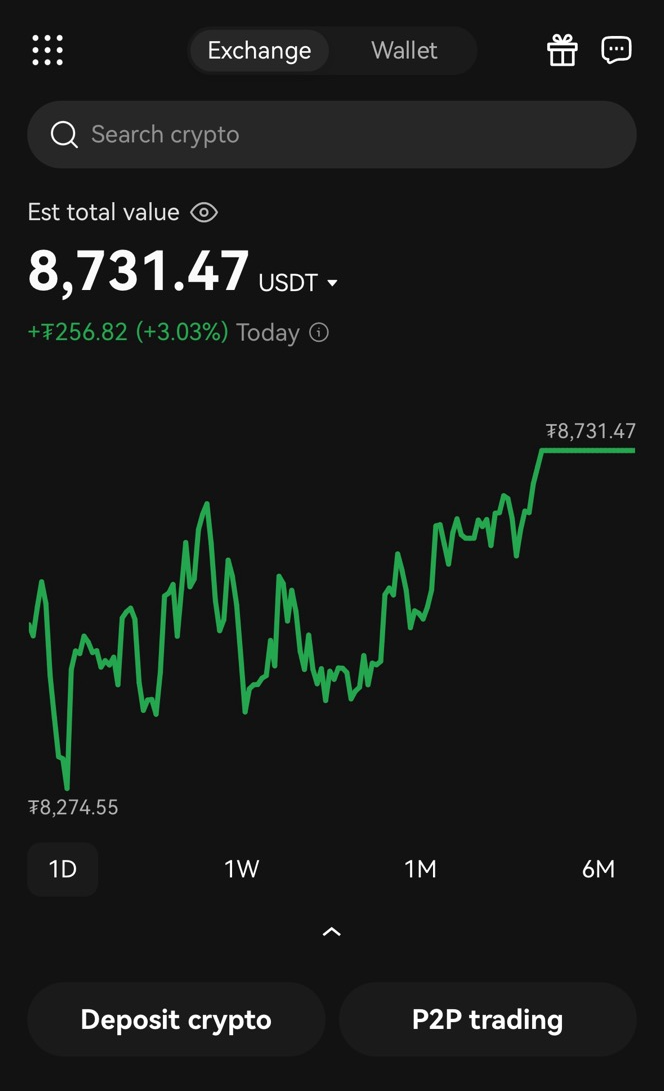Switch chart to 1W range

[242, 869]
